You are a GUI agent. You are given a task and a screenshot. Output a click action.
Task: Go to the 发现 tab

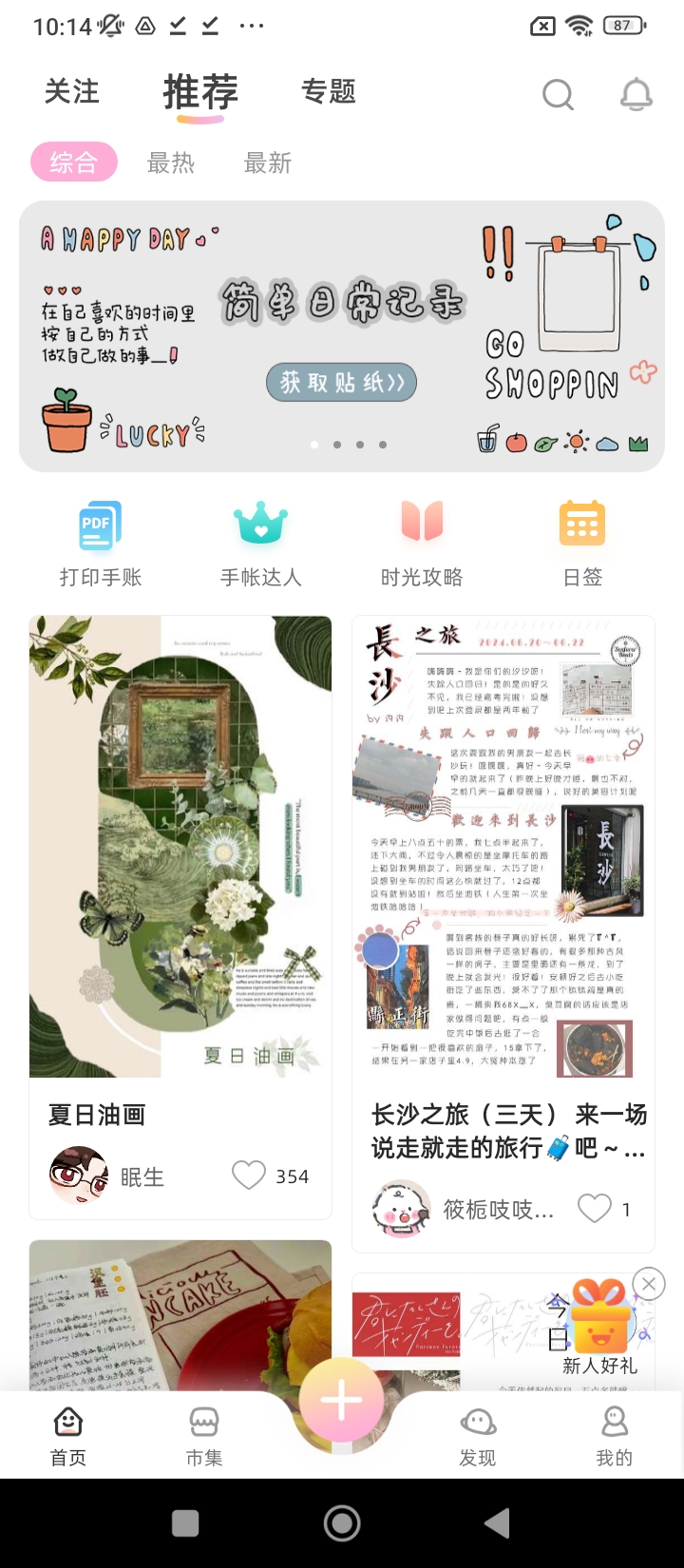(478, 1436)
